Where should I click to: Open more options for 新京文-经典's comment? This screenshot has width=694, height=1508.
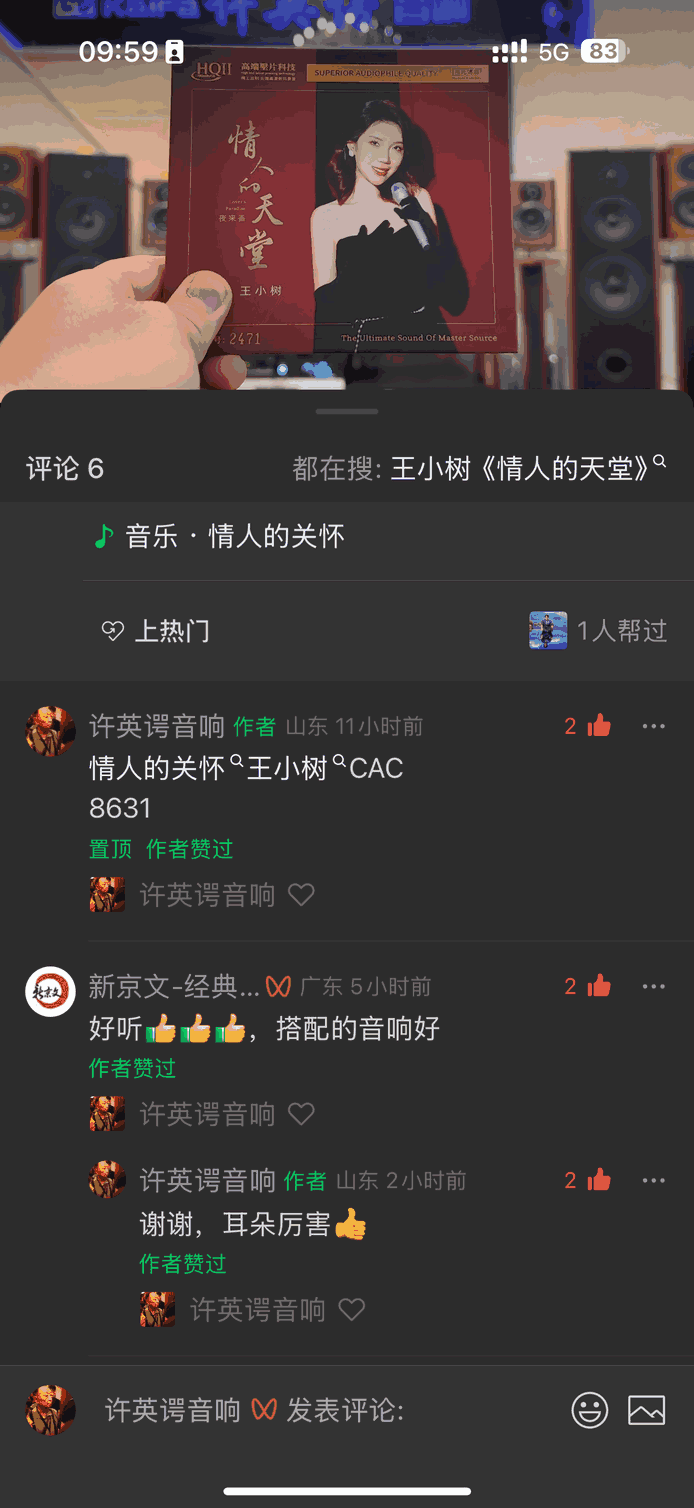[x=653, y=987]
